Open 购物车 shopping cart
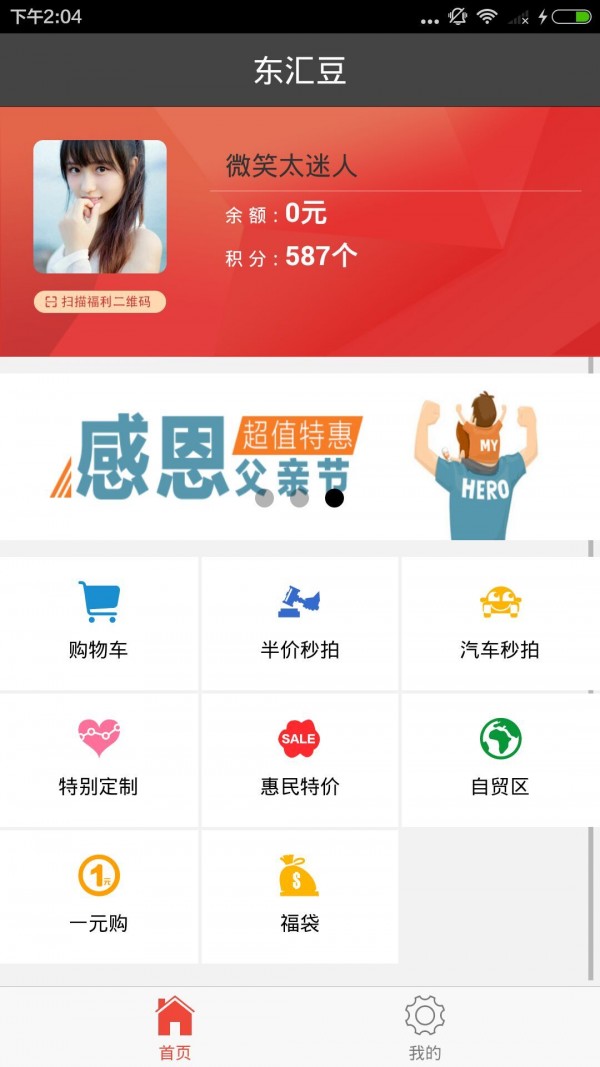600x1067 pixels. pyautogui.click(x=99, y=622)
